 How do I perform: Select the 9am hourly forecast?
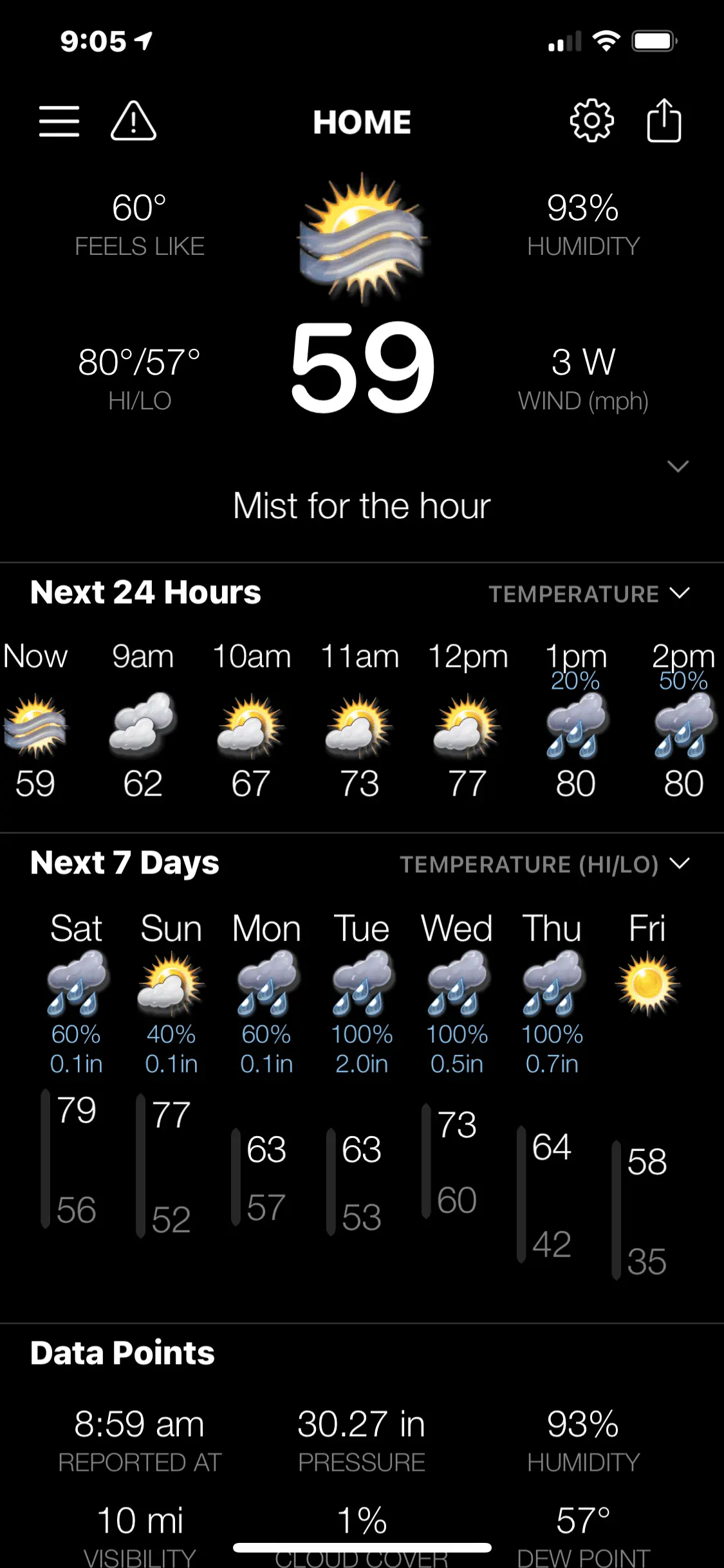point(143,721)
